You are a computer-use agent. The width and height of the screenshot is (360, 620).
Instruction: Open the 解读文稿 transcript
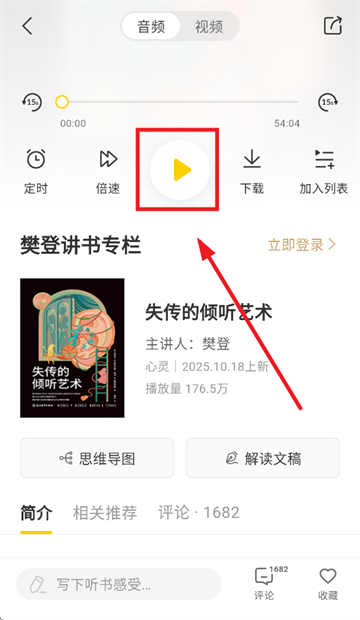(x=263, y=458)
